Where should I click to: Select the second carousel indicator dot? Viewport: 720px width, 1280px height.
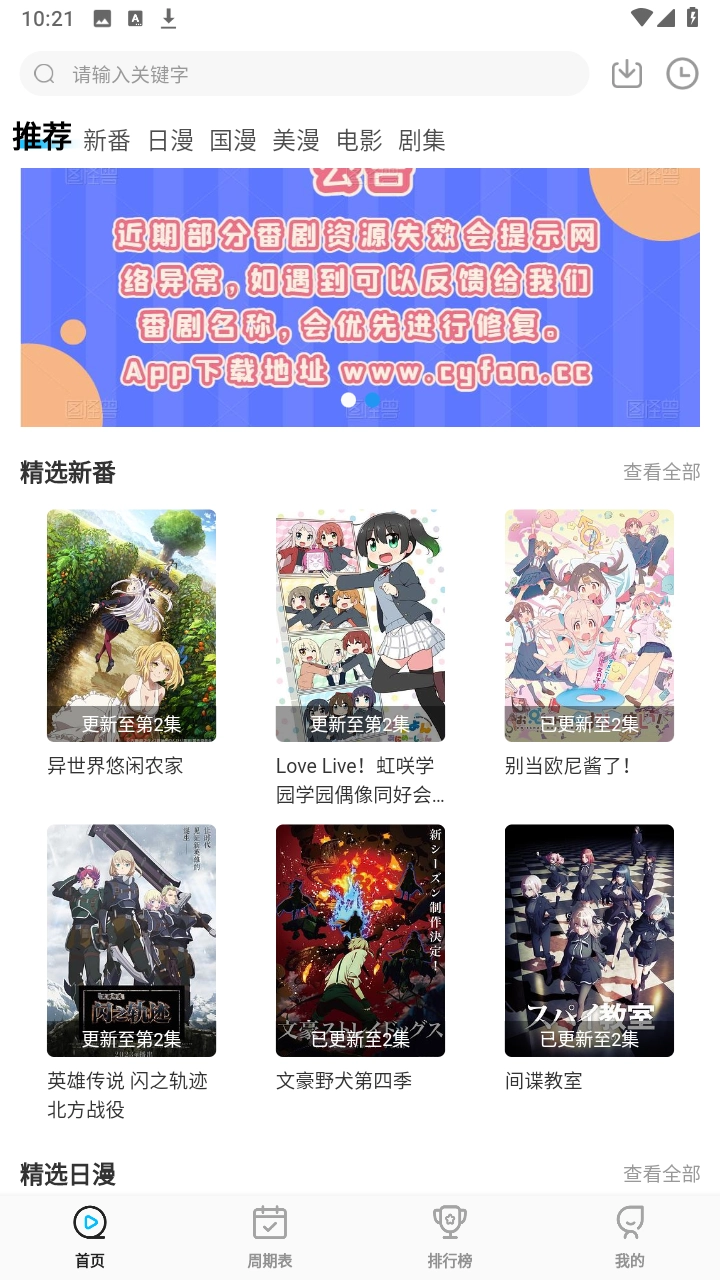371,399
